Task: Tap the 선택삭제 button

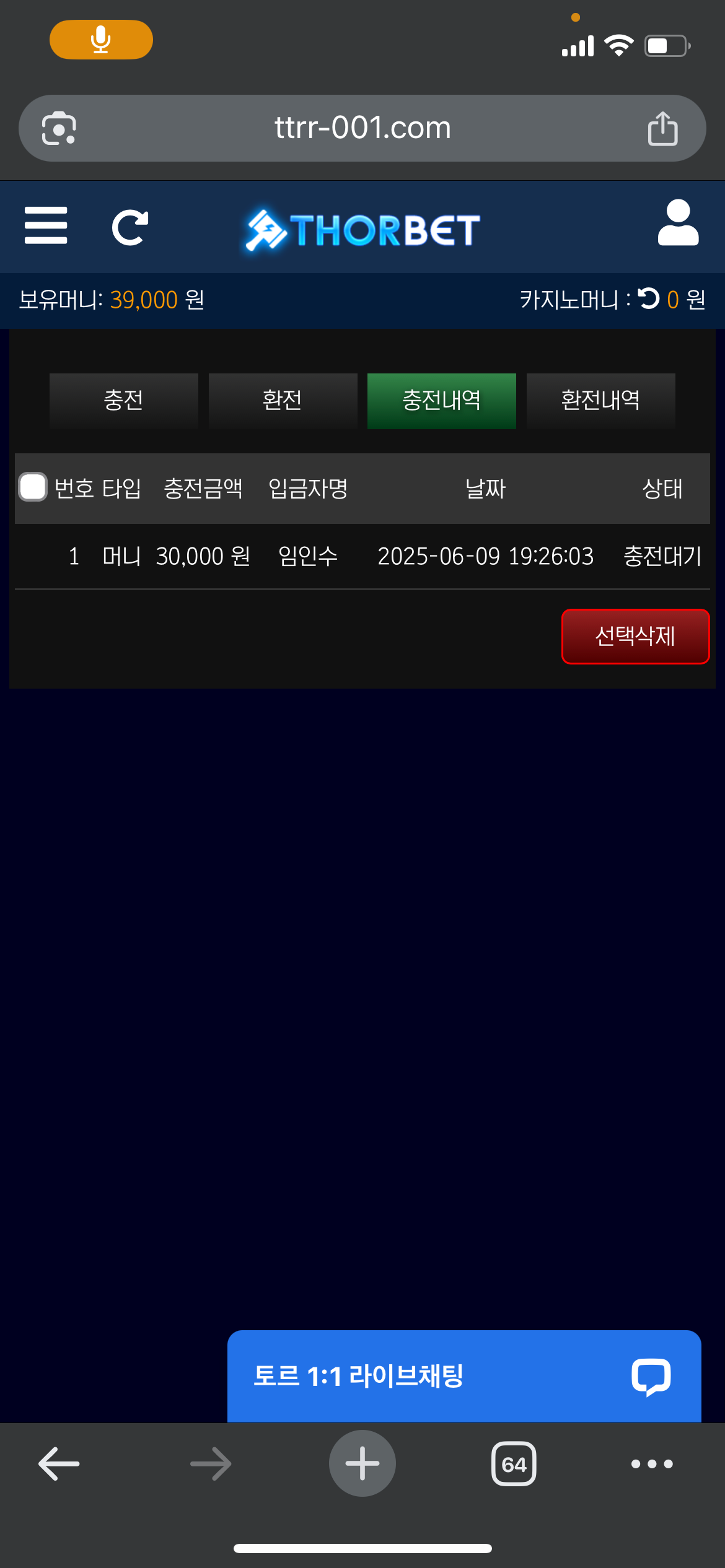Action: click(635, 636)
